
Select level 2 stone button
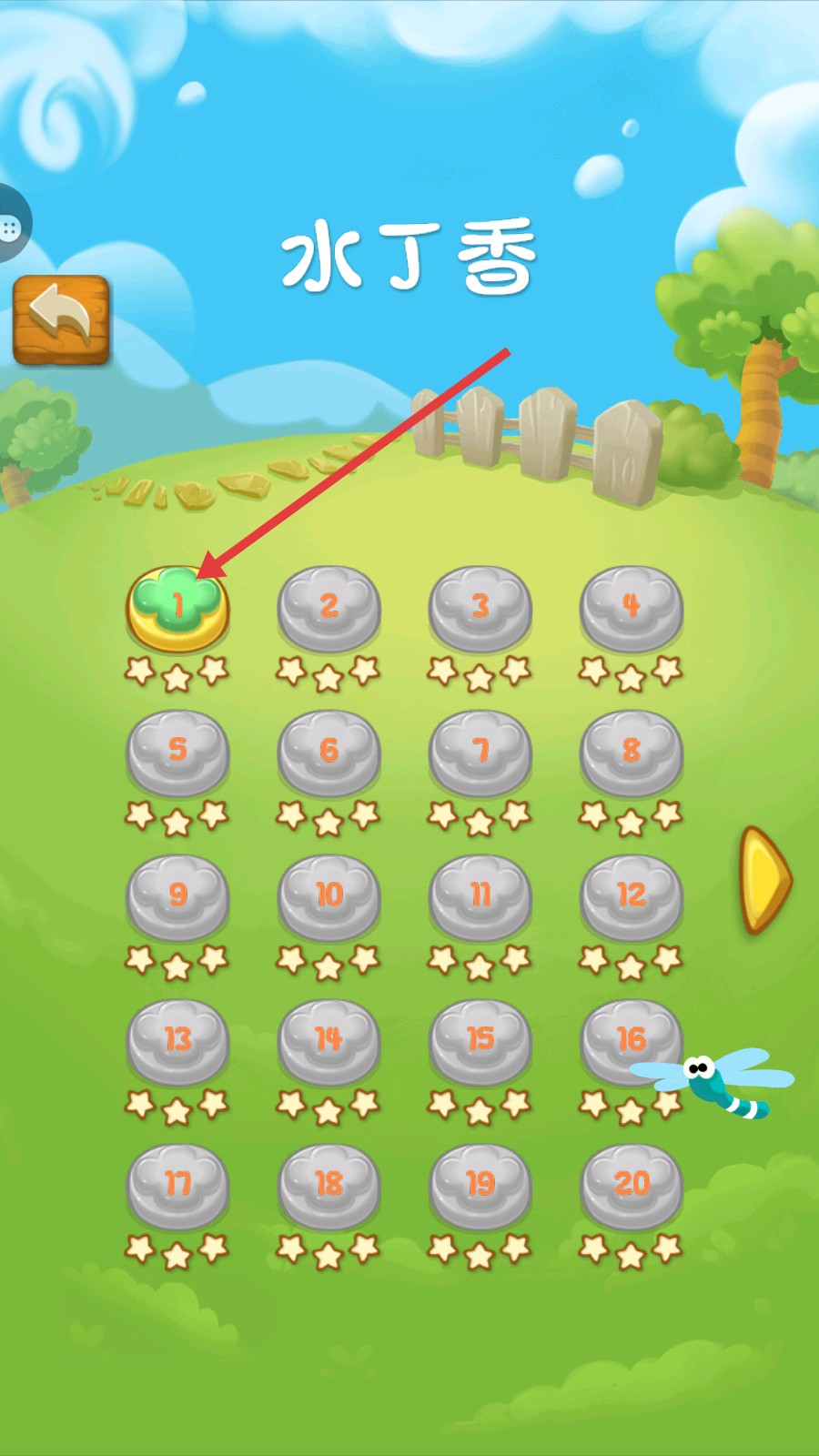pos(329,607)
